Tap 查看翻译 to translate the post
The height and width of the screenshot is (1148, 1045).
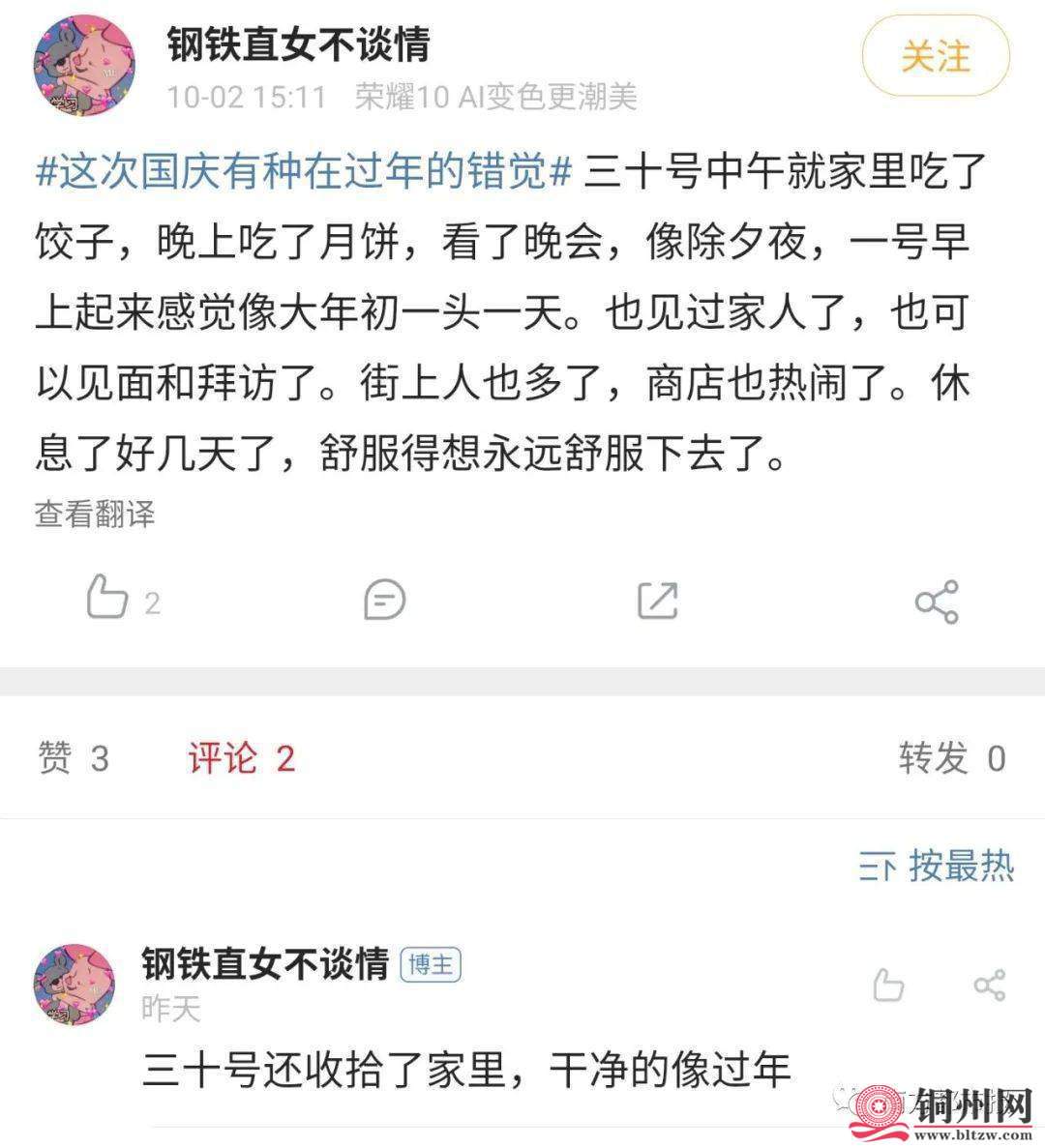click(x=95, y=514)
